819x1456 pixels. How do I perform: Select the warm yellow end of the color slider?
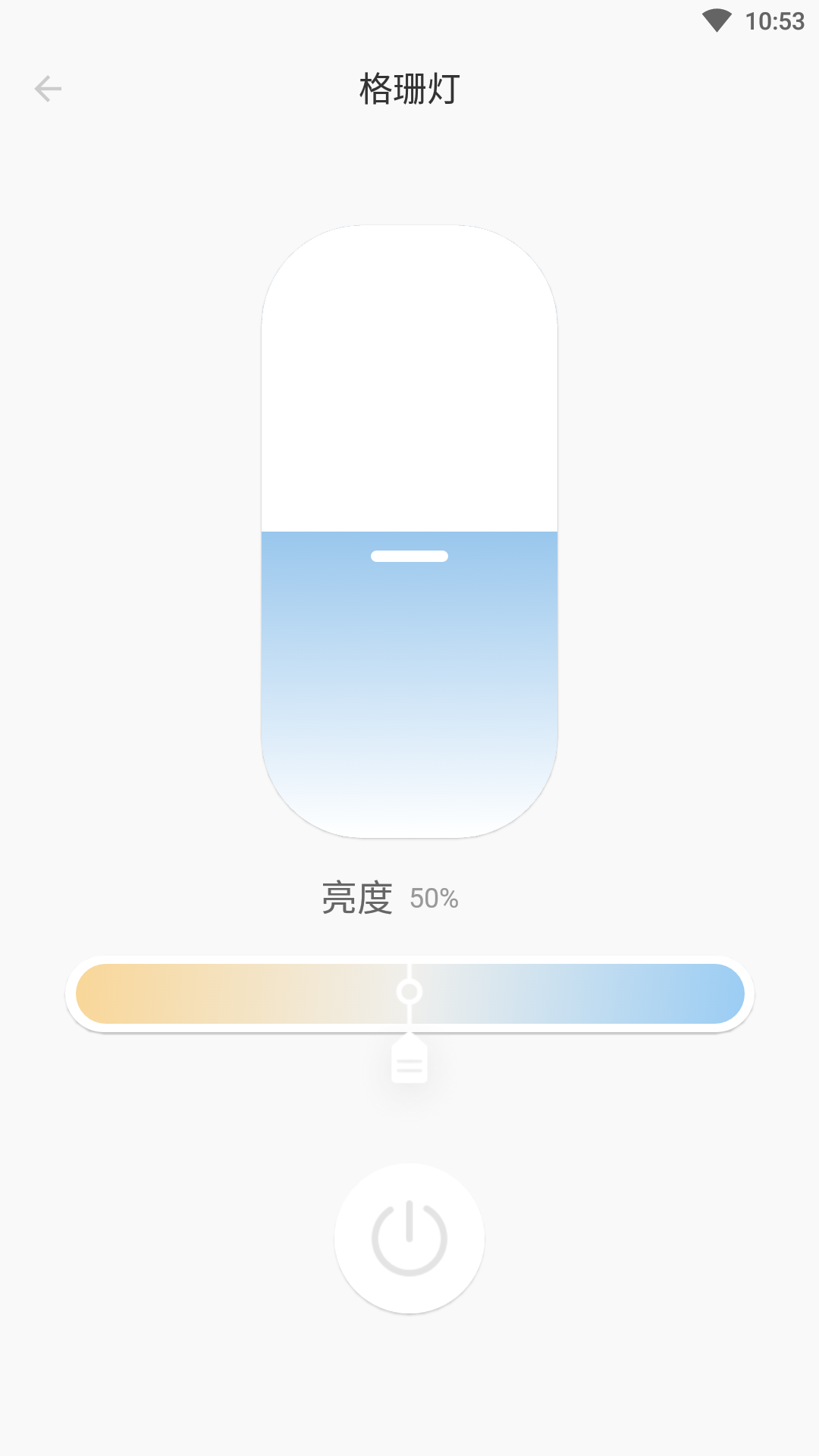[x=114, y=993]
